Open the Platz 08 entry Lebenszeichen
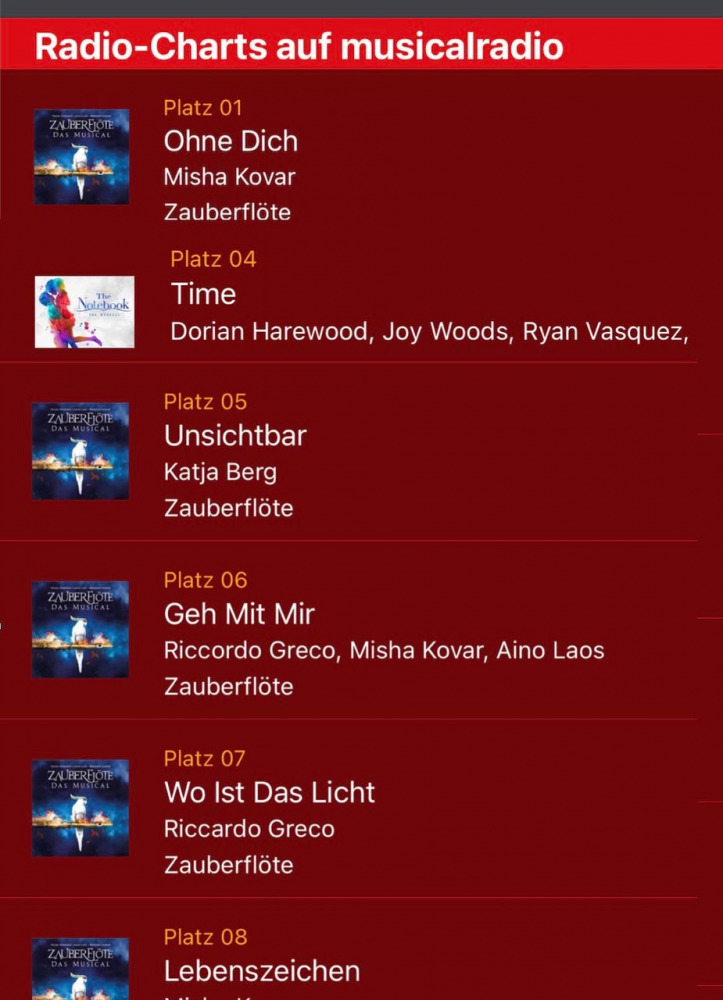This screenshot has width=723, height=1000. 262,970
